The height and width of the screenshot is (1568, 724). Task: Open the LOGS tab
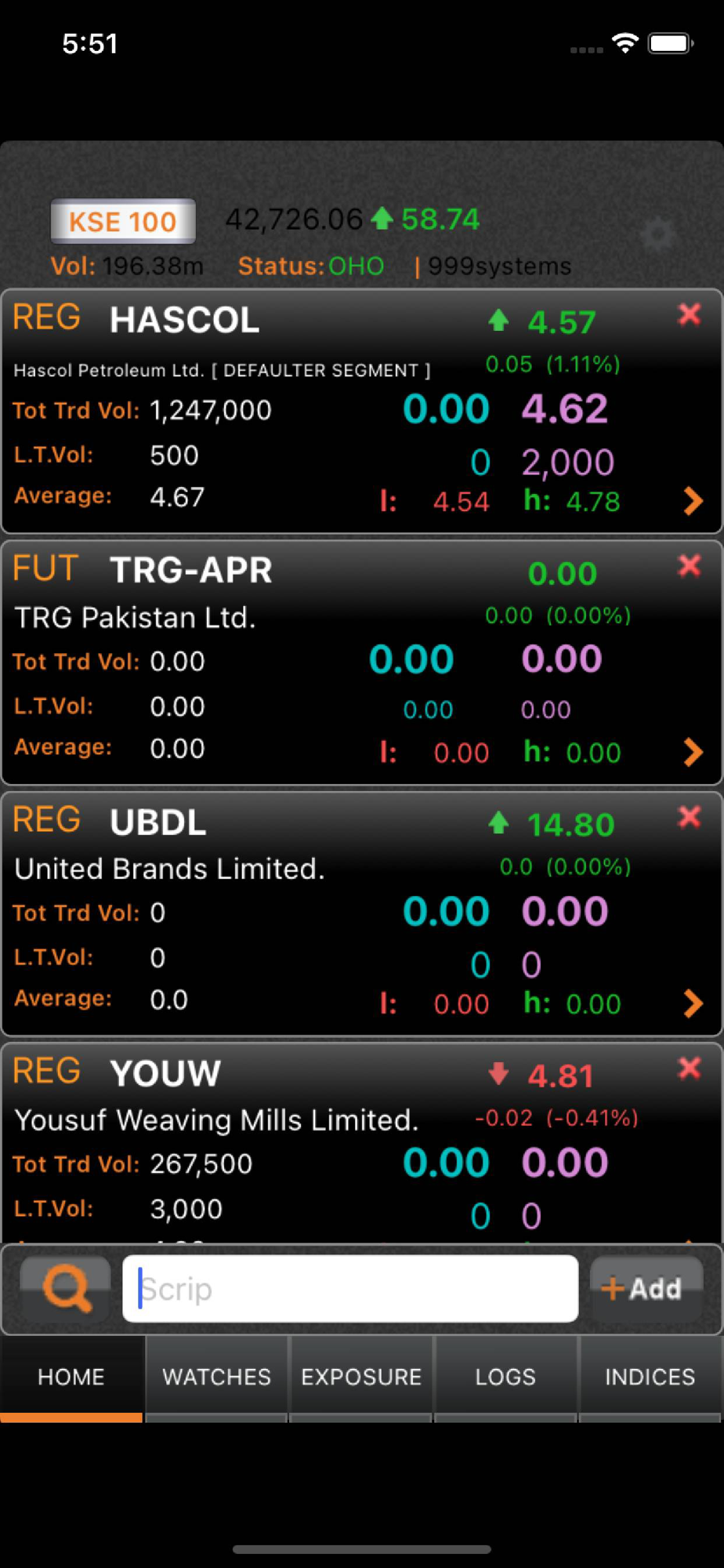pos(505,1377)
